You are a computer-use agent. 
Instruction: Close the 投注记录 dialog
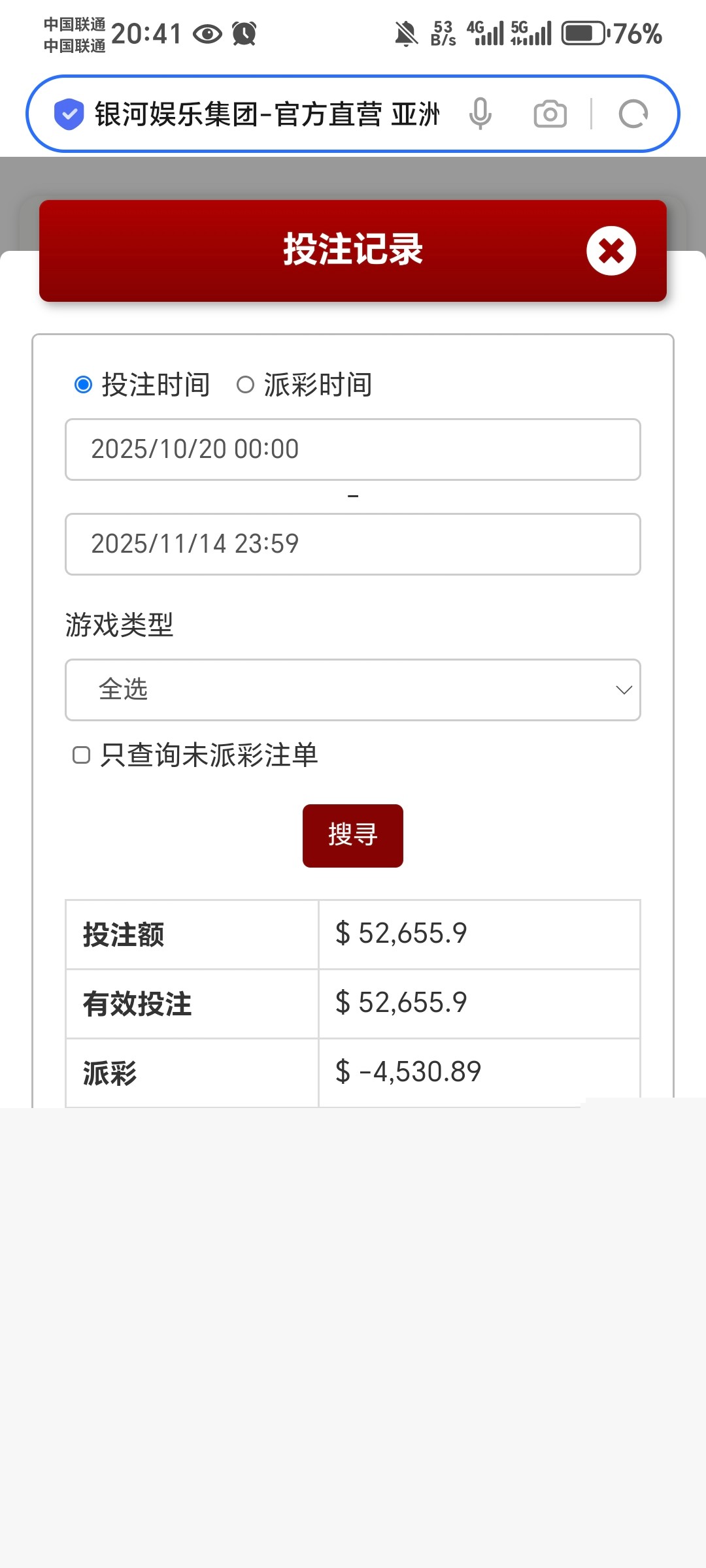tap(611, 251)
